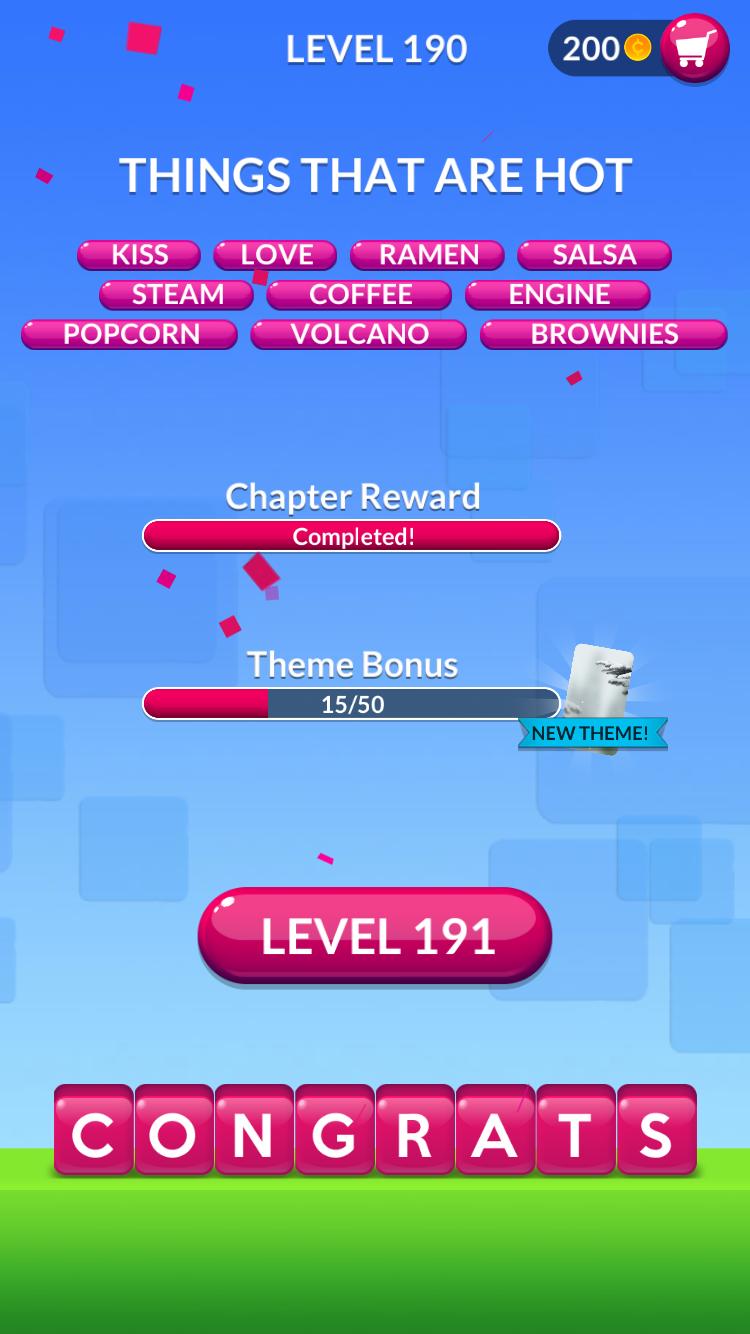Open the shop cart icon

tap(694, 47)
